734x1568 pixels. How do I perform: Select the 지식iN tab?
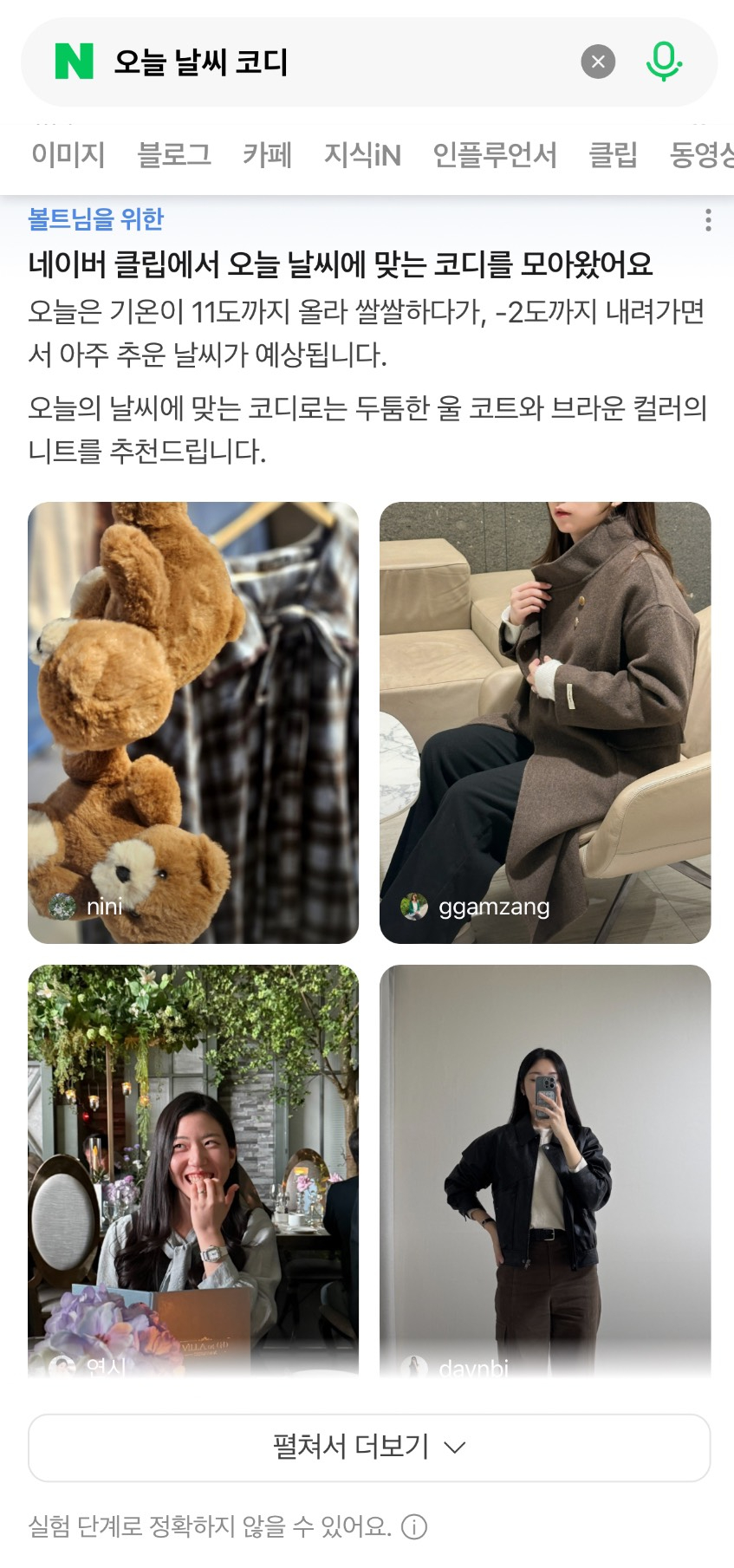click(361, 154)
